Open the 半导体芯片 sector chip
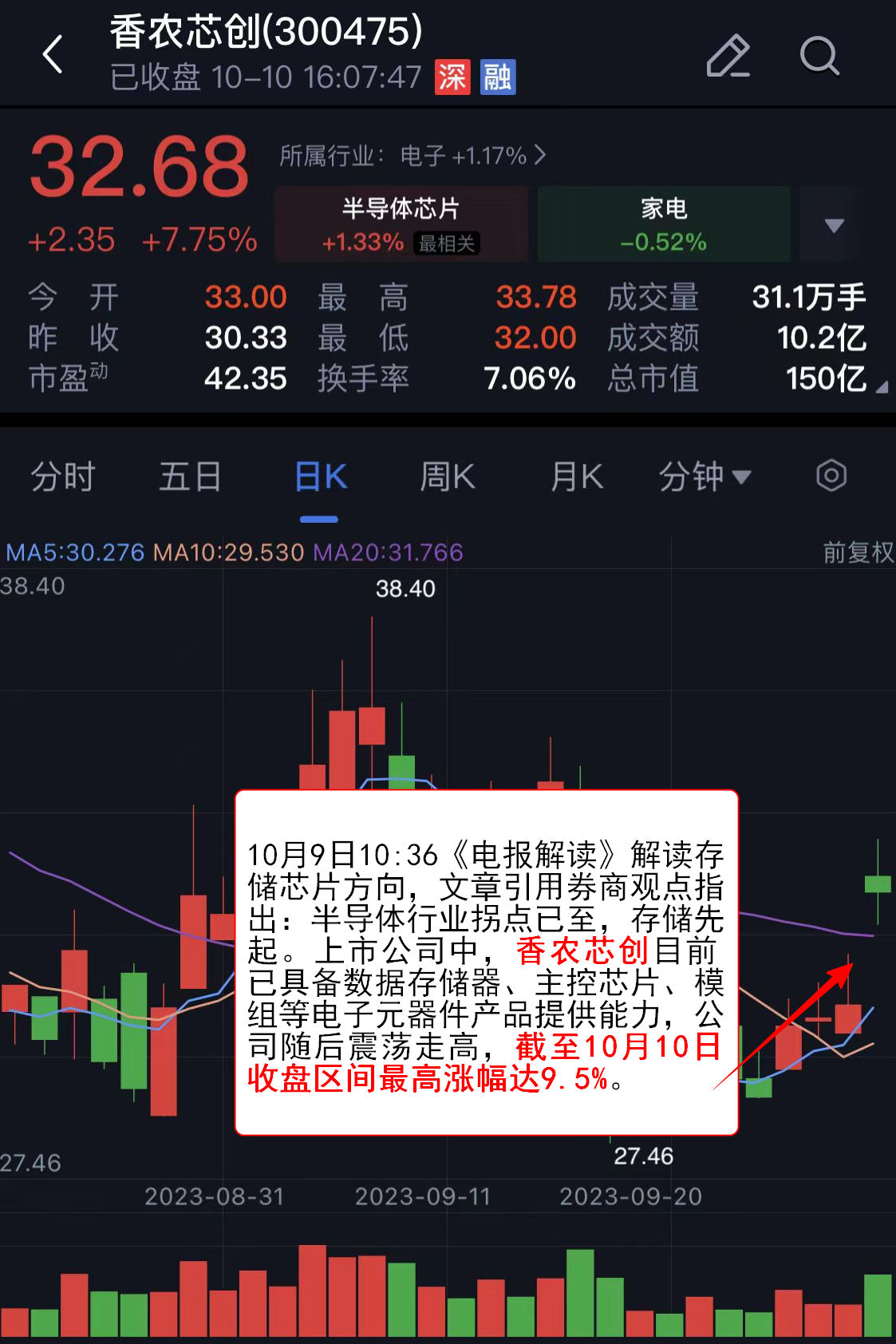Image resolution: width=896 pixels, height=1344 pixels. (x=401, y=224)
